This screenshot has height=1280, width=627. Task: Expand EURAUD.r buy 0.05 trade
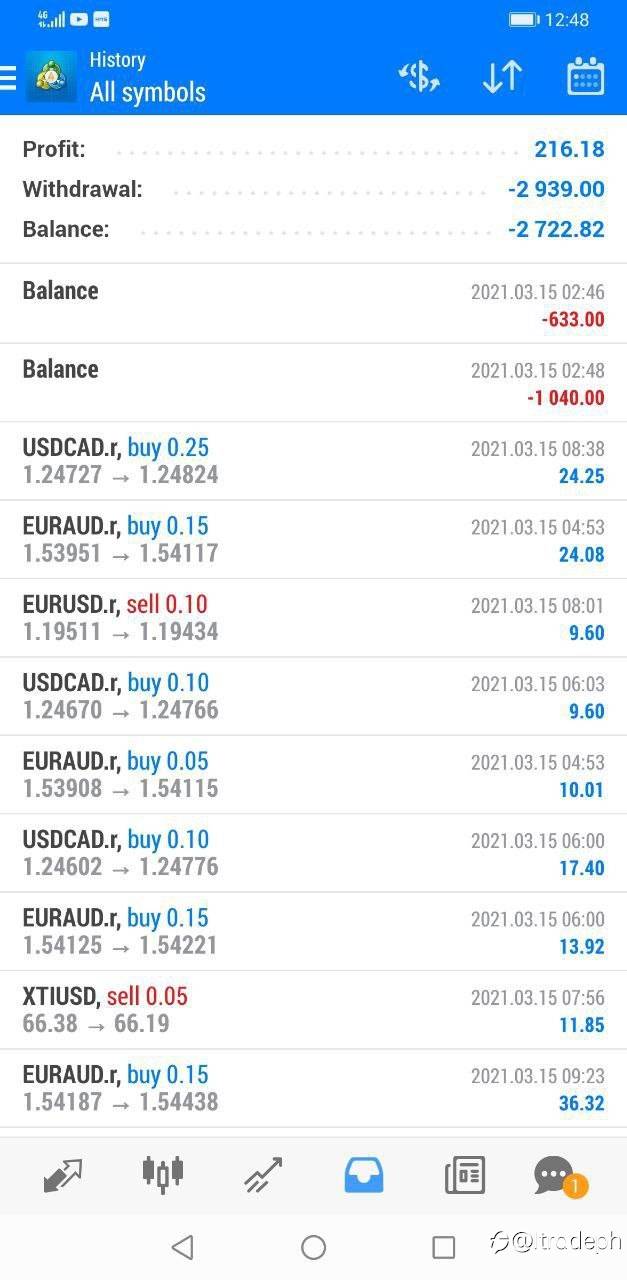pyautogui.click(x=313, y=775)
